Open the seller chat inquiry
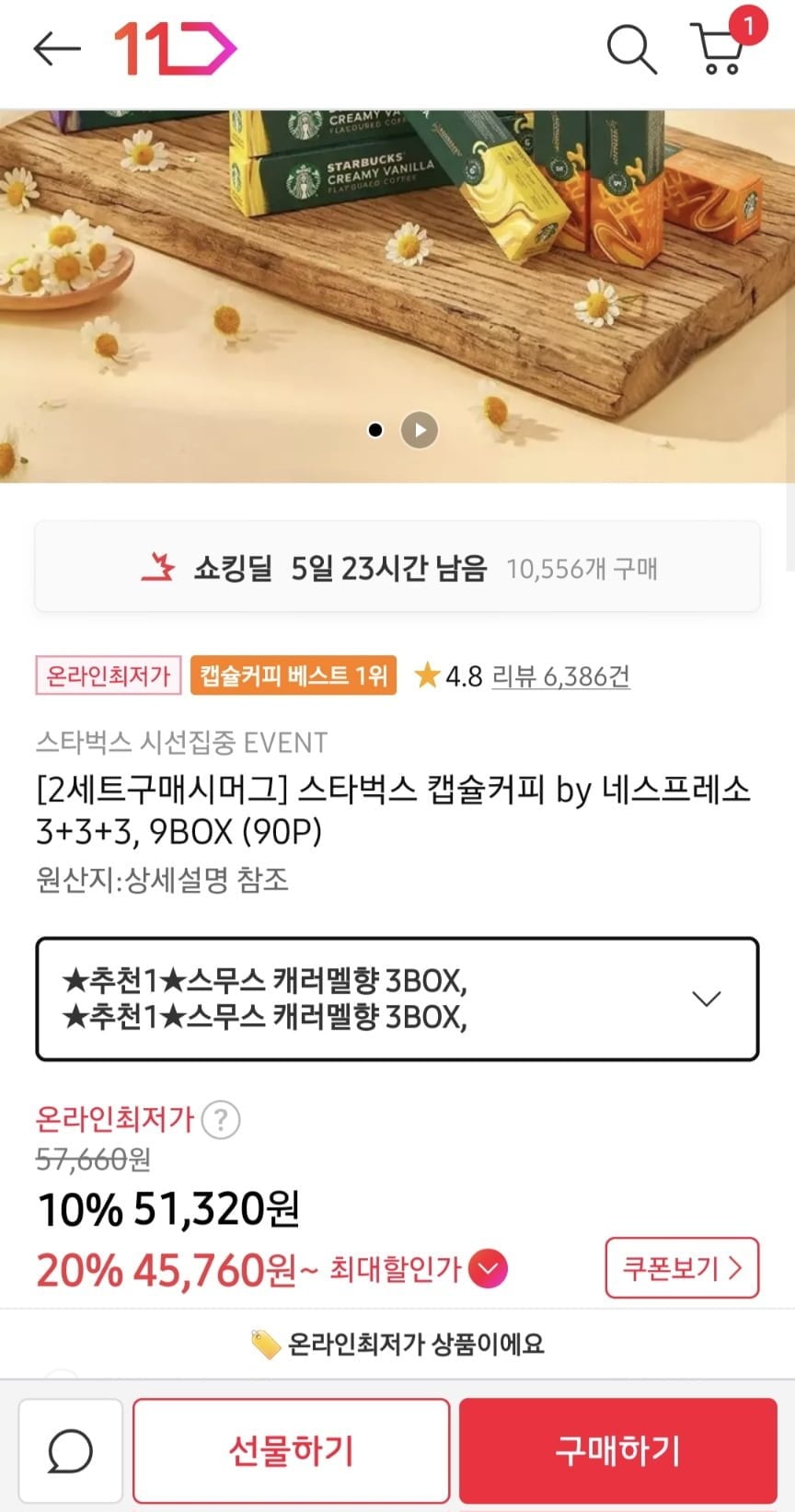The width and height of the screenshot is (795, 1512). tap(70, 1451)
